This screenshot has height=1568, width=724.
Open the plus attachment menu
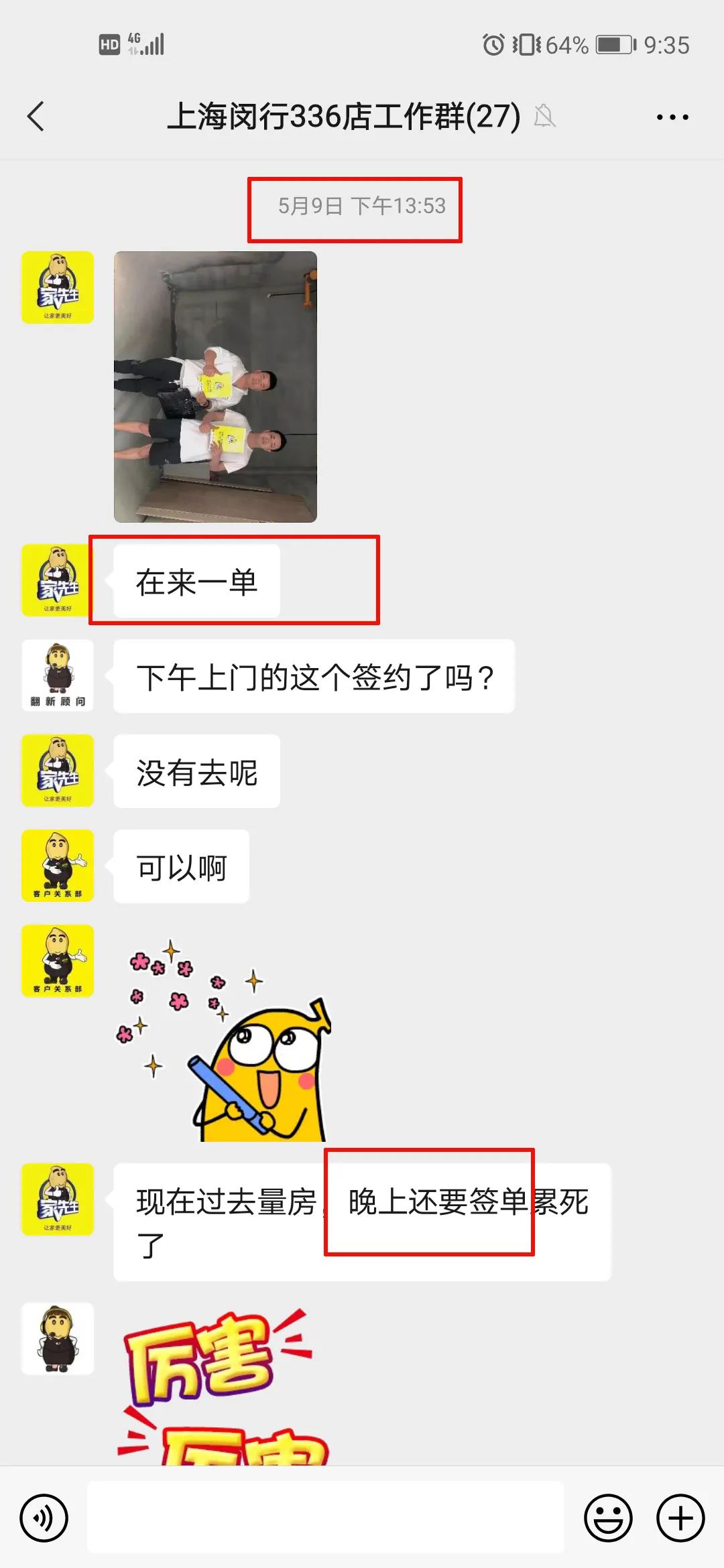point(680,1518)
